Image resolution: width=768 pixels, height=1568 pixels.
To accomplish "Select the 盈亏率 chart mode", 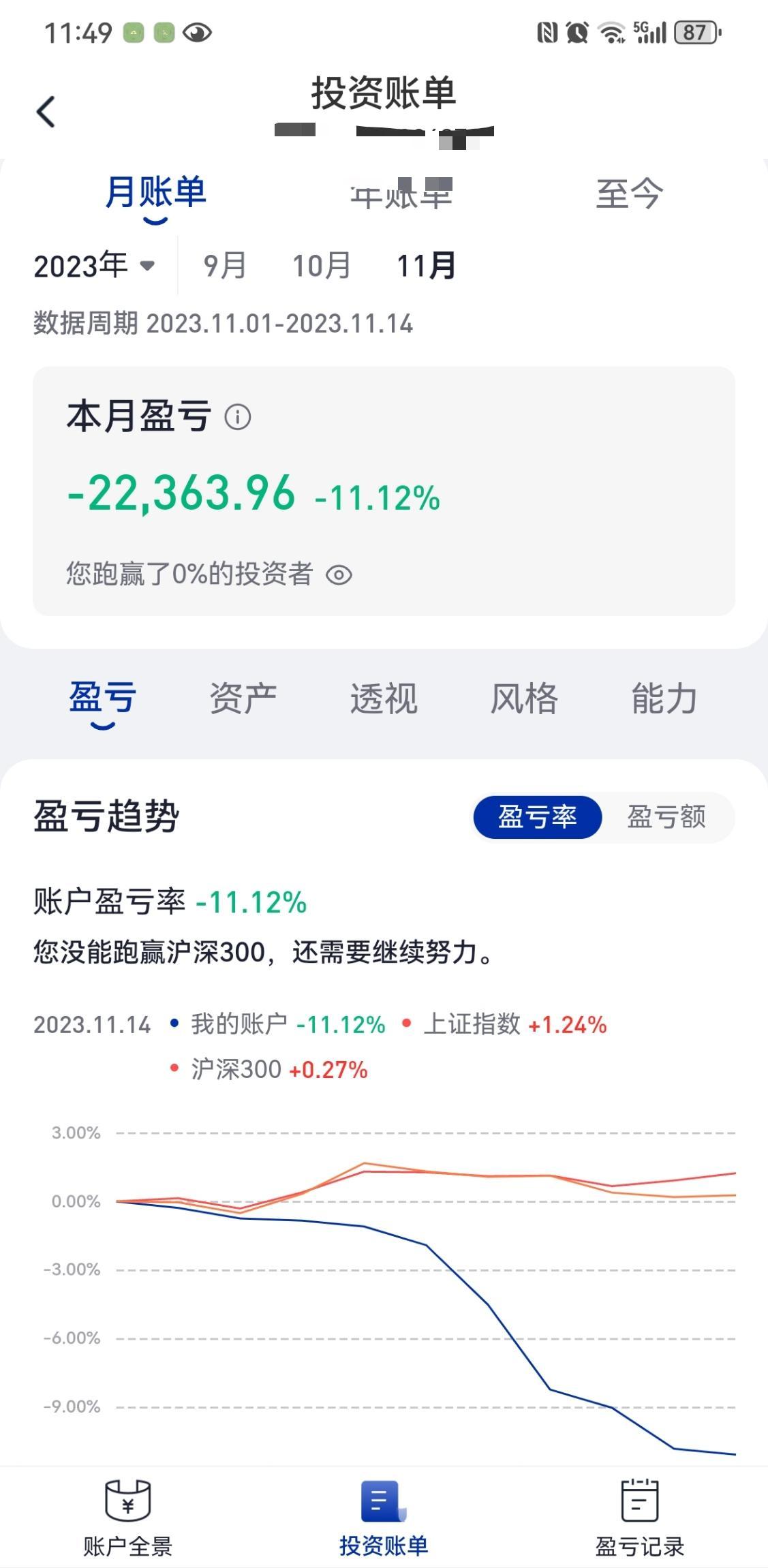I will tap(538, 817).
